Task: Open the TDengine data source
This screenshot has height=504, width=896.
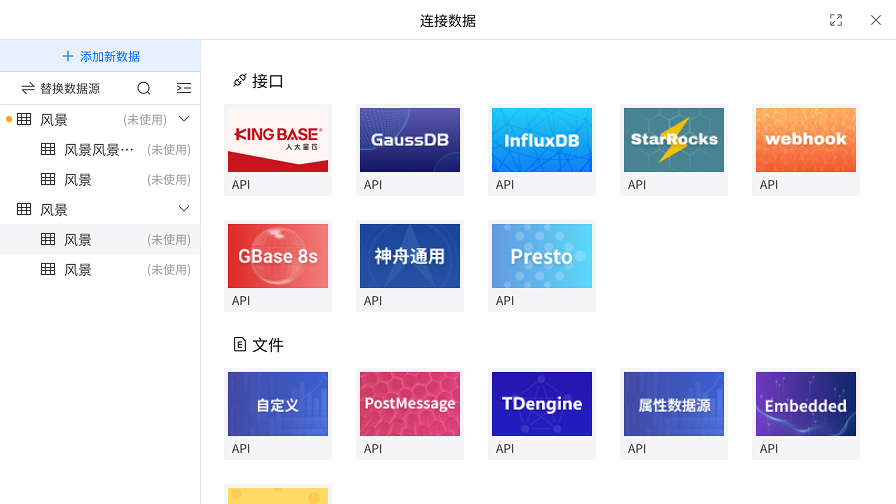Action: coord(542,404)
